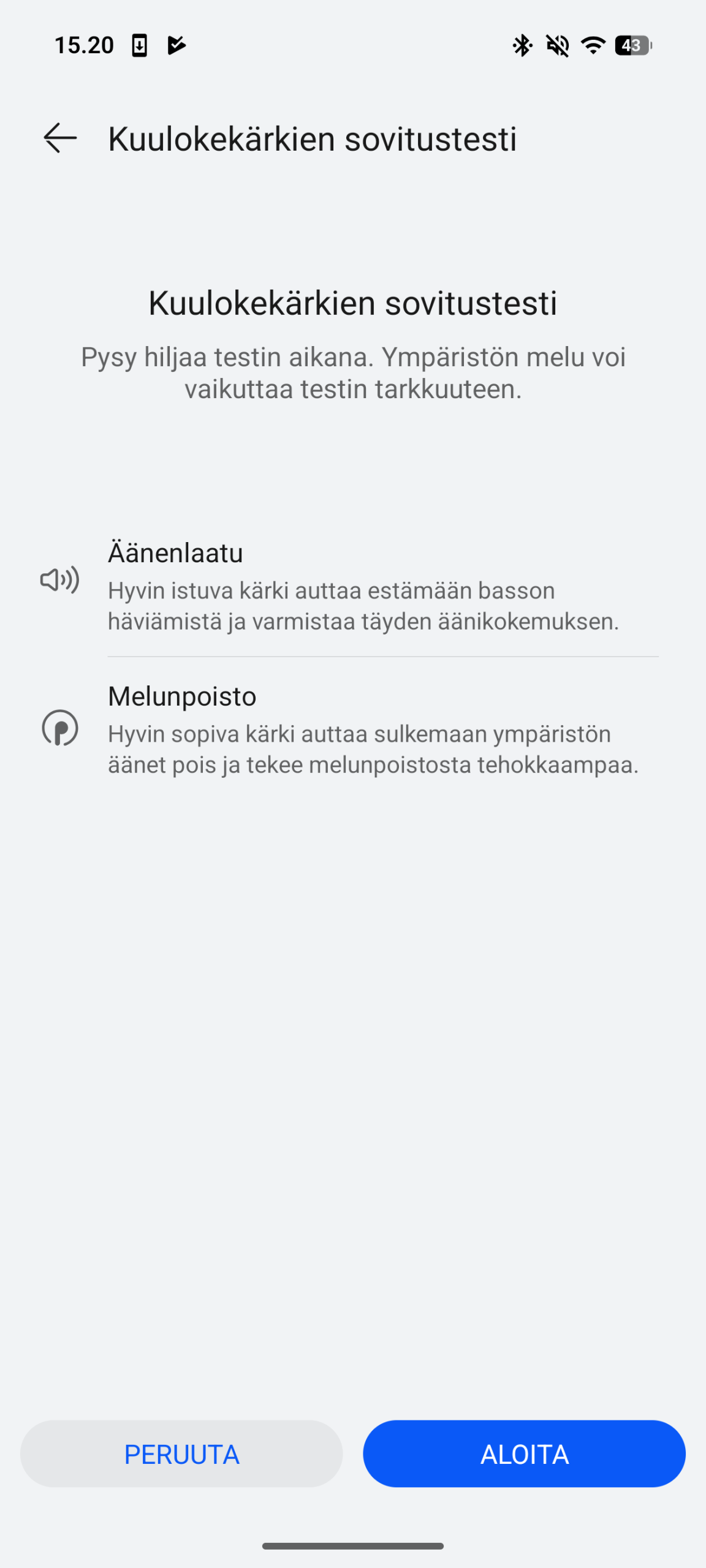
Task: Cancel the fit test with PERUUTA
Action: tap(181, 1454)
